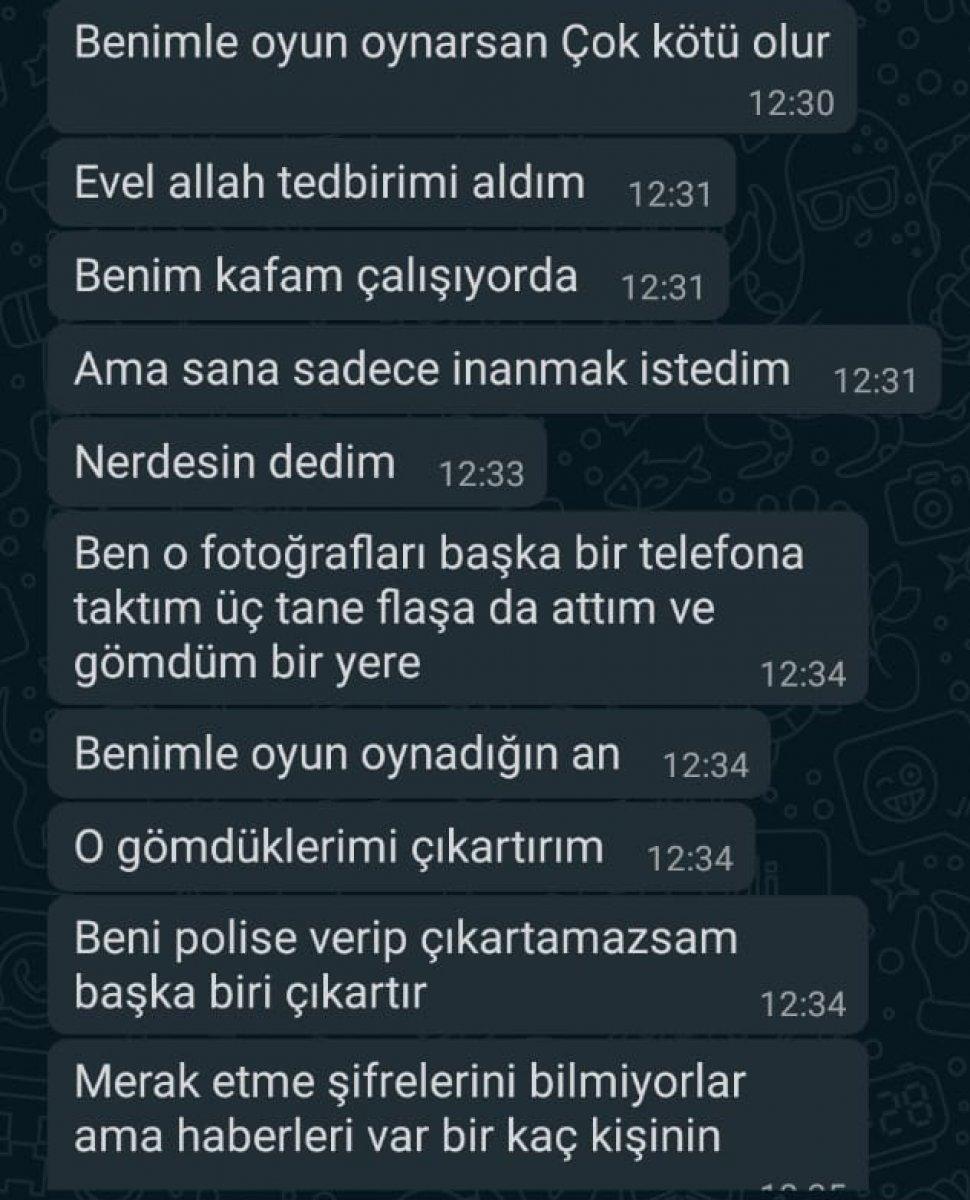
Task: Tap the 12:34 timestamp on the photos message
Action: coord(805,672)
